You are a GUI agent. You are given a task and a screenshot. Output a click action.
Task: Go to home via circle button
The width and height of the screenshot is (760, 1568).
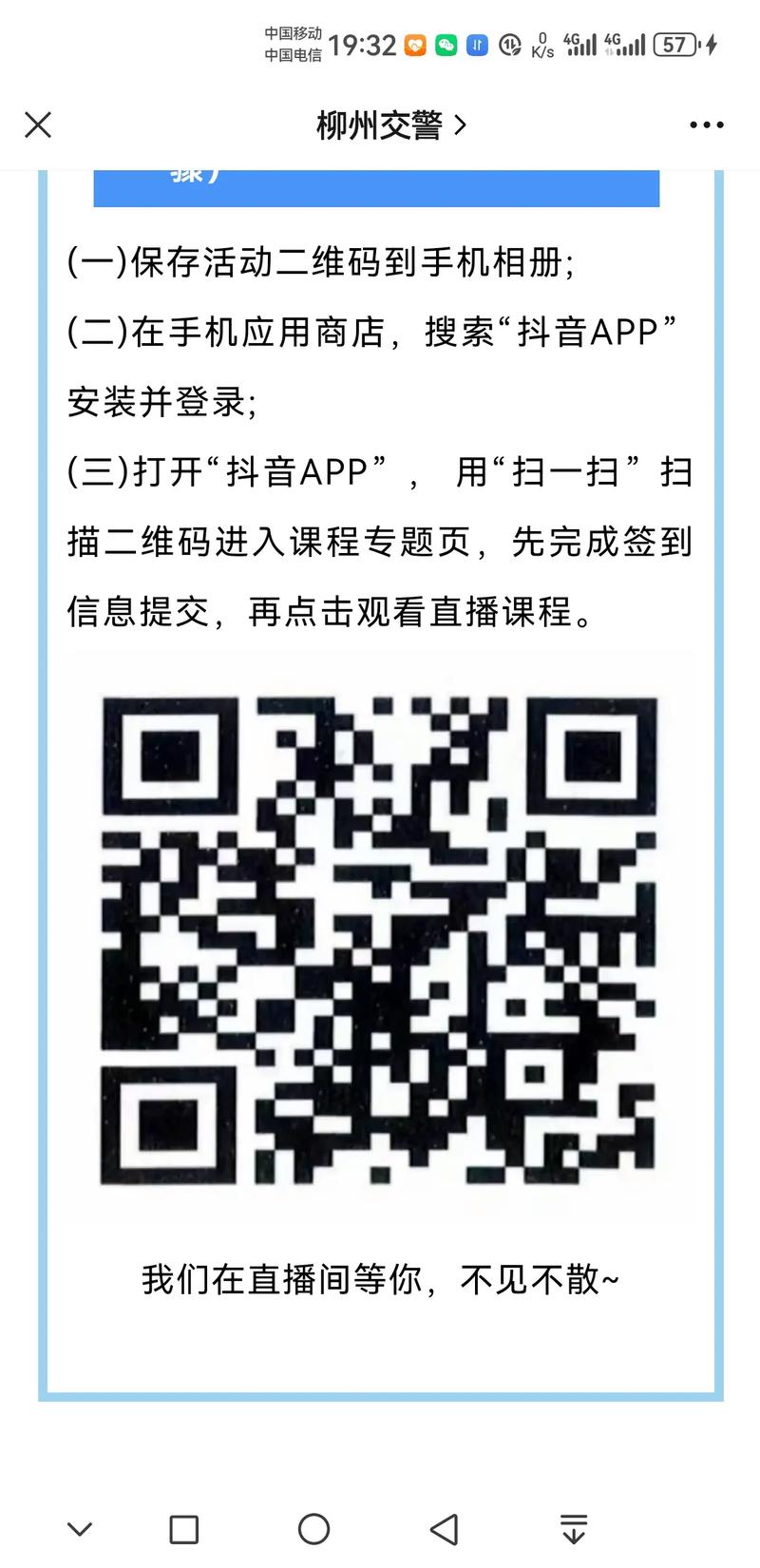pos(313,1529)
